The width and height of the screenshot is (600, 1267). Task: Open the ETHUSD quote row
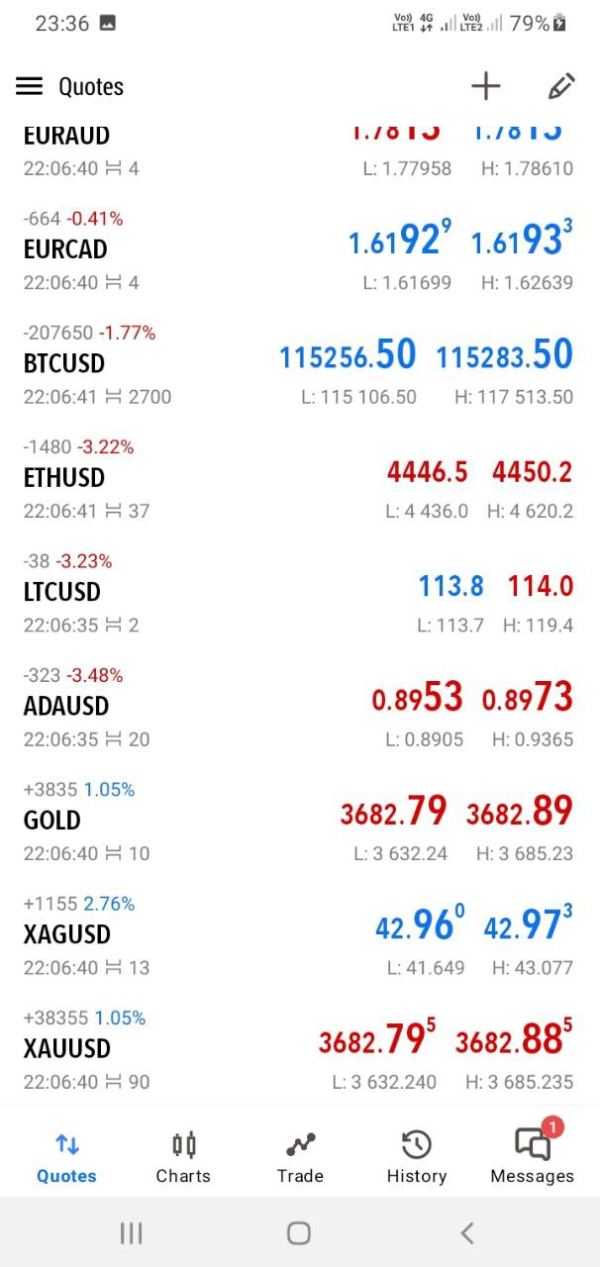click(x=300, y=478)
